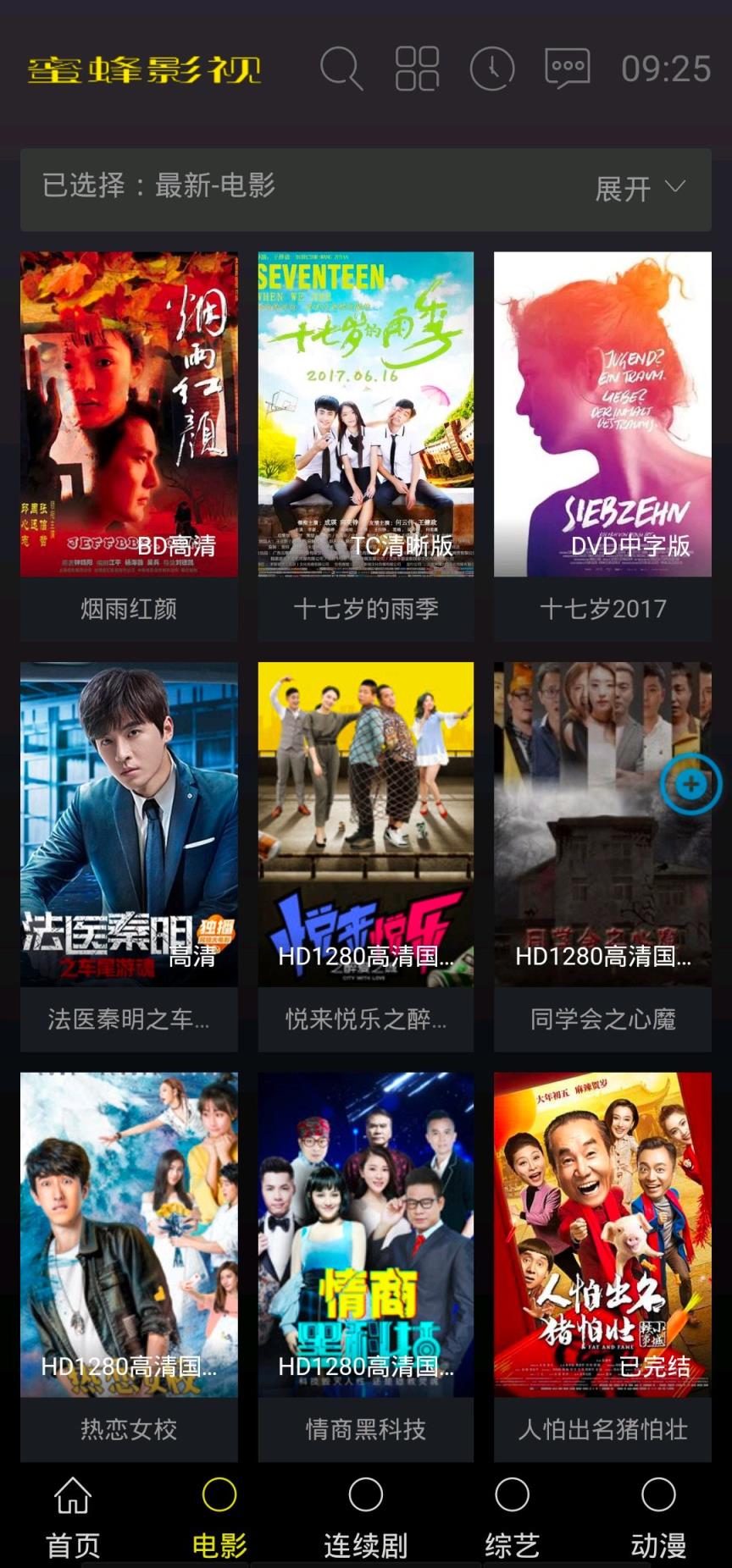732x1568 pixels.
Task: Expand the 展开 filter options
Action: [x=640, y=188]
